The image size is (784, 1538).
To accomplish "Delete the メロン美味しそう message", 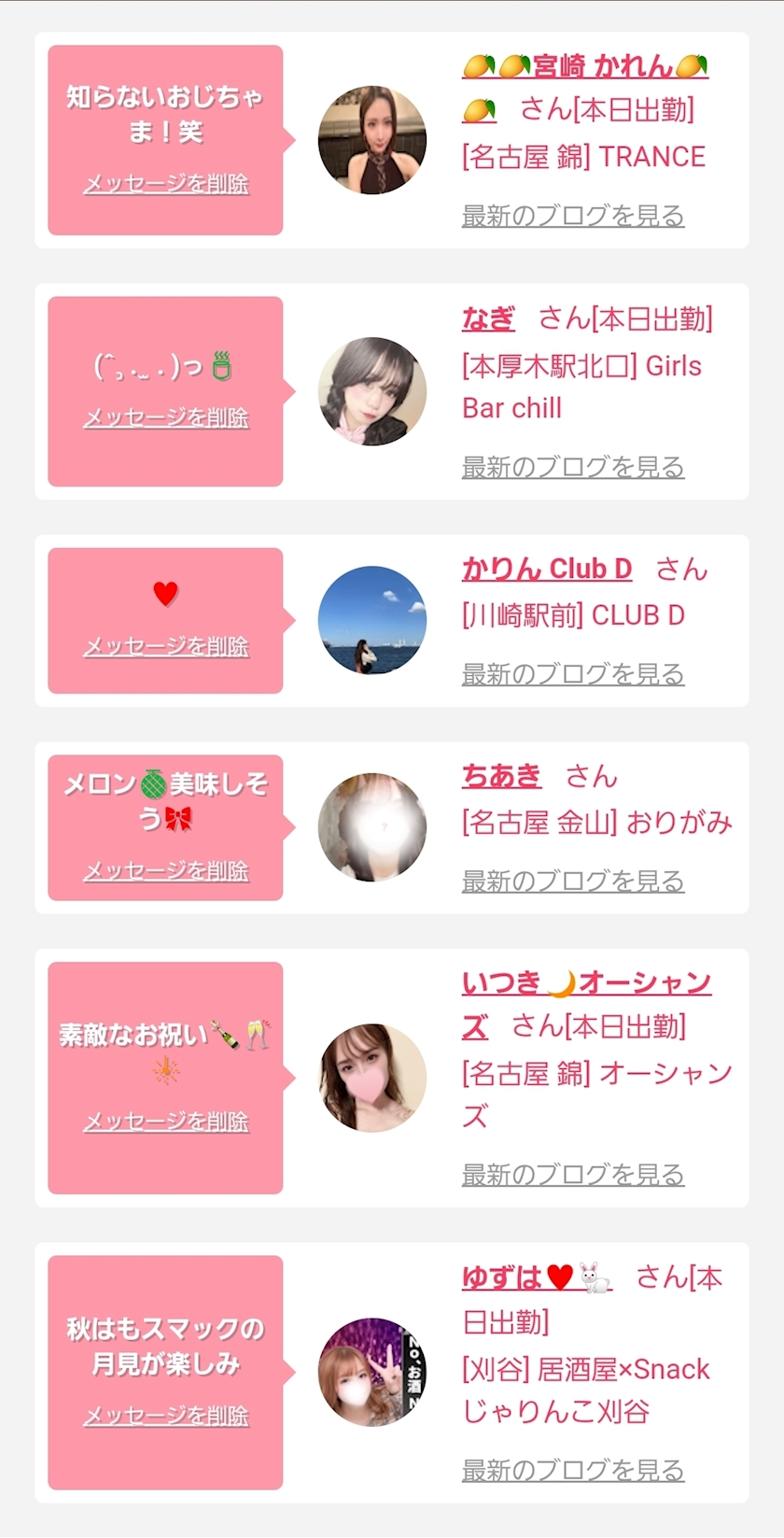I will coord(166,871).
